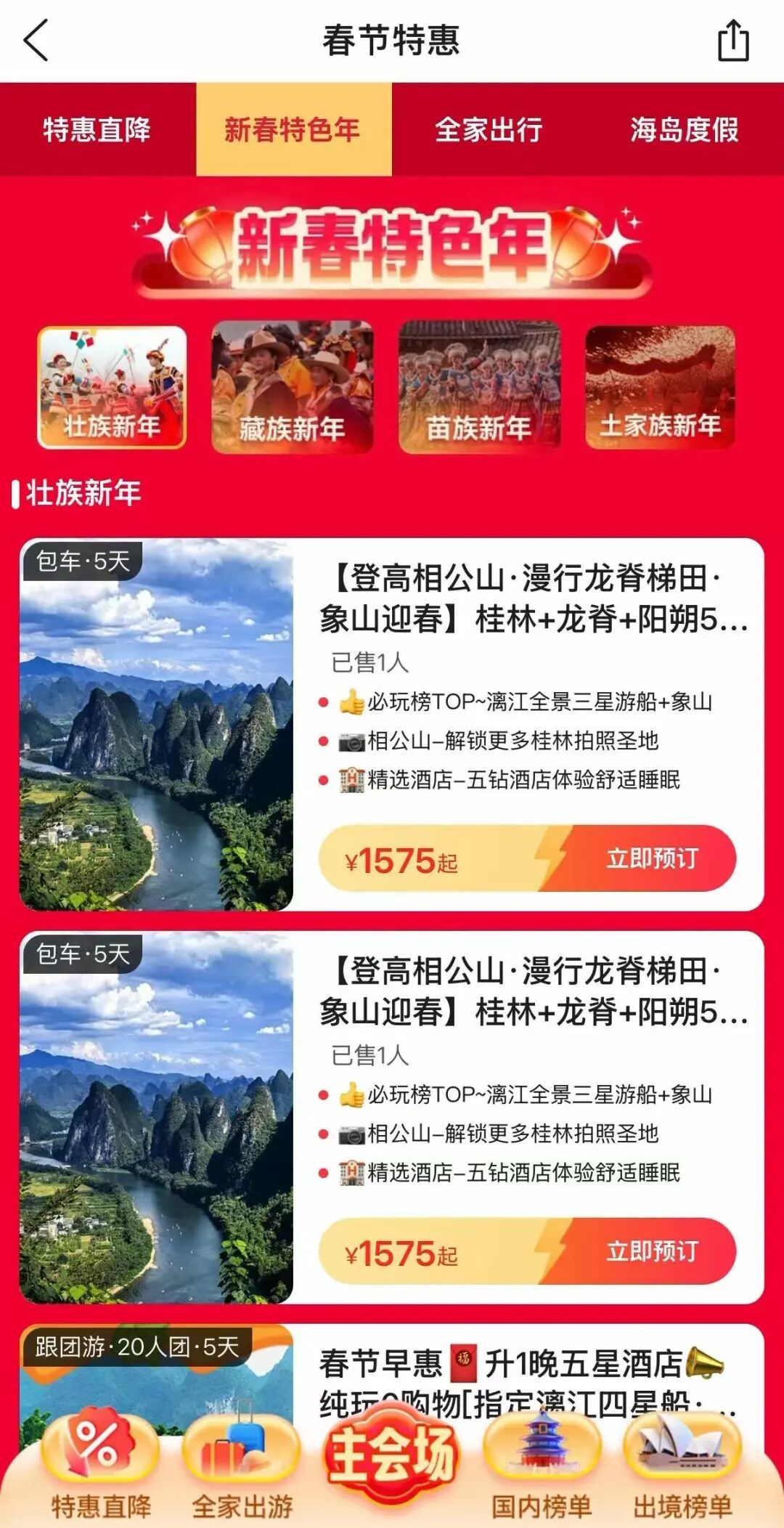Select the 新春特色年 top tab
Viewport: 784px width, 1528px height.
click(x=293, y=130)
